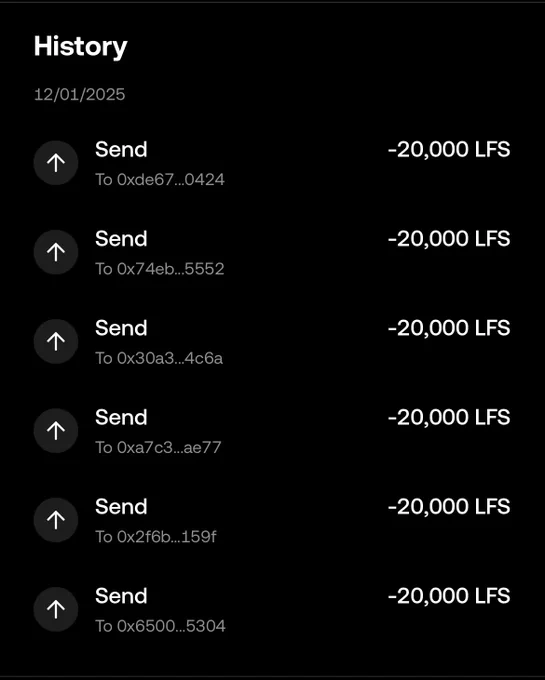Open the transfer sent to 0x2f6b...159f
545x680 pixels.
(272, 520)
